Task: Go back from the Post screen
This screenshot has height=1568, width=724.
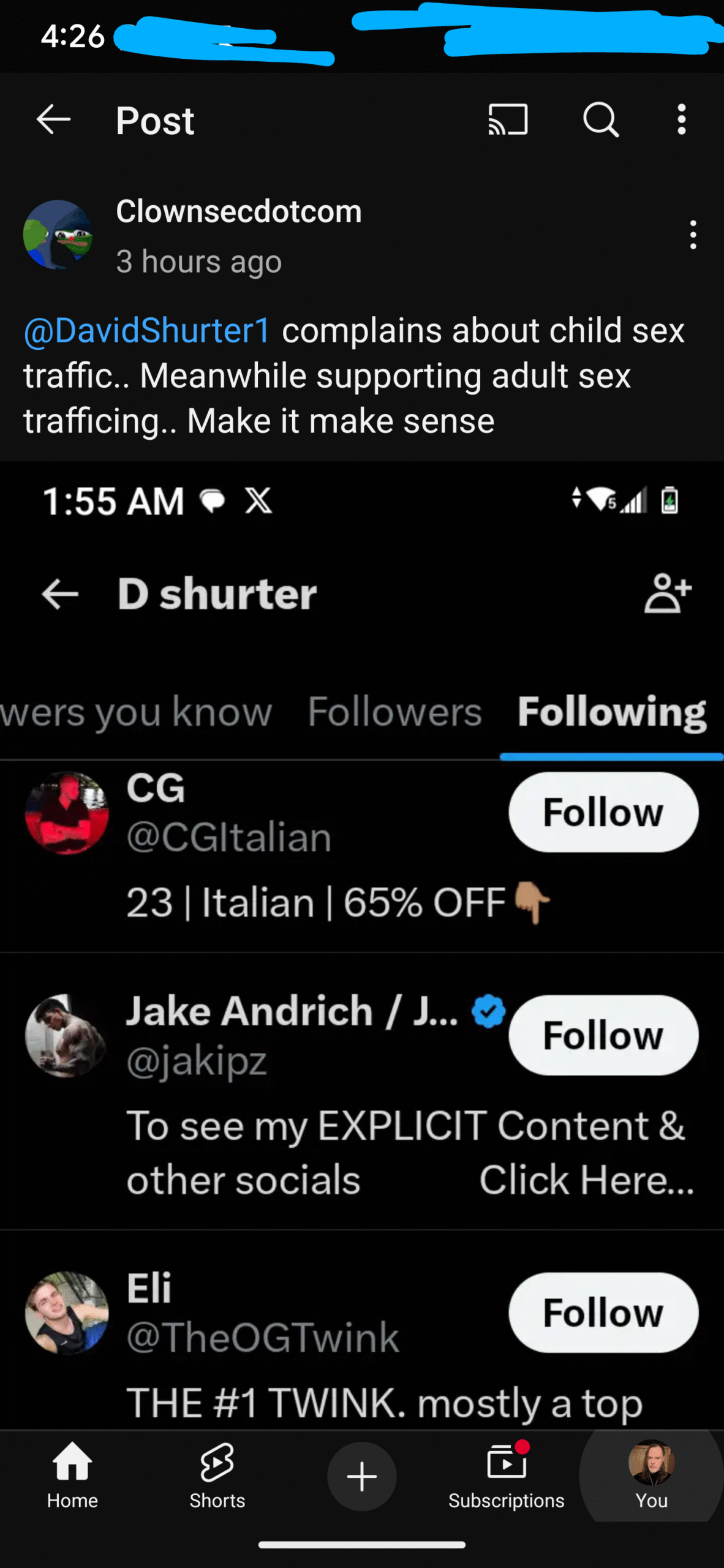Action: (x=54, y=119)
